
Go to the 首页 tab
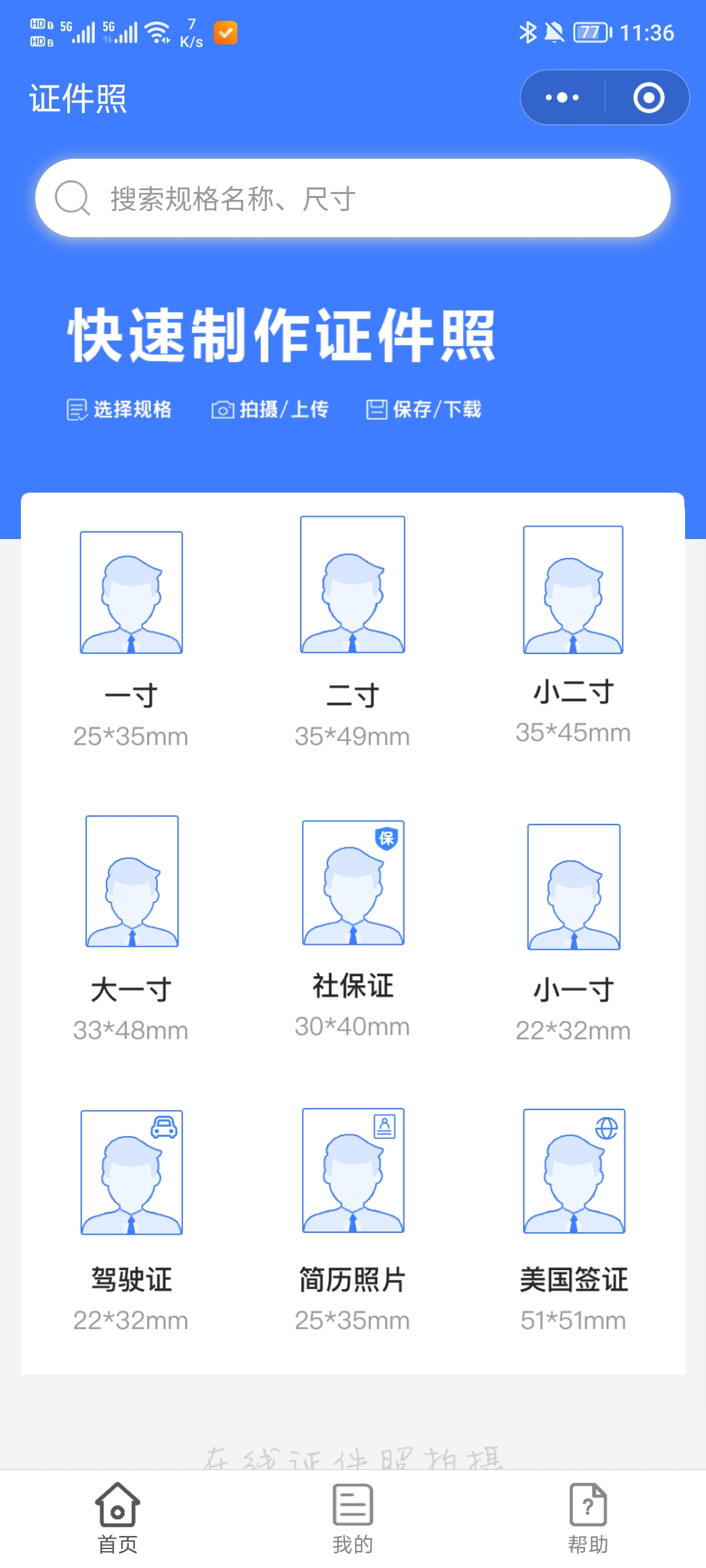click(118, 1518)
